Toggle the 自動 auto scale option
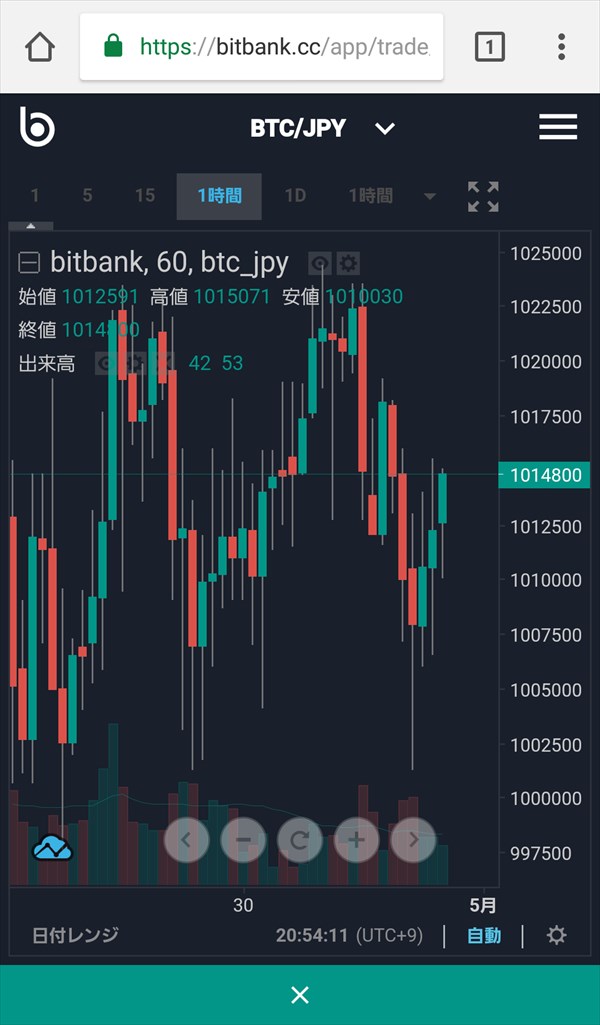 coord(484,935)
